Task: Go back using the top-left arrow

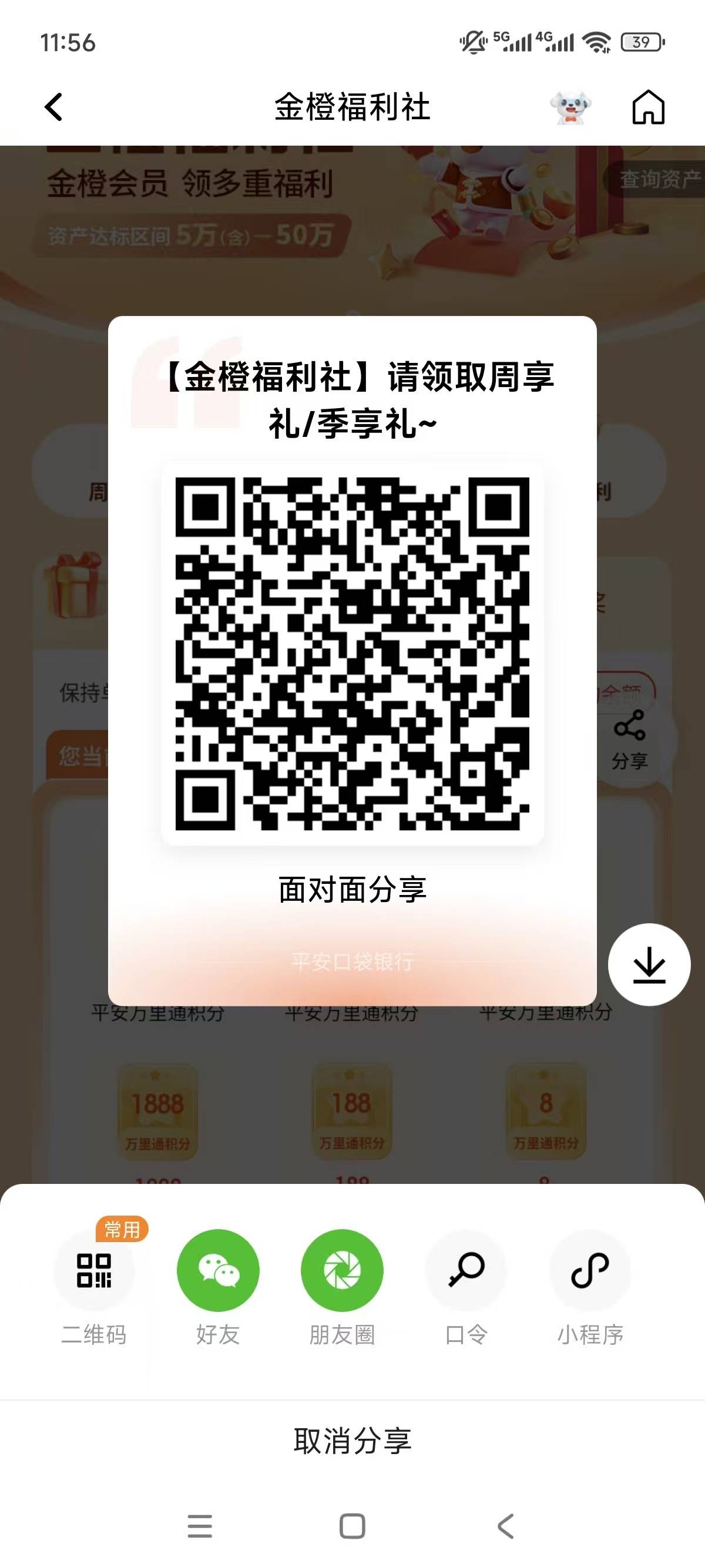Action: pos(54,107)
